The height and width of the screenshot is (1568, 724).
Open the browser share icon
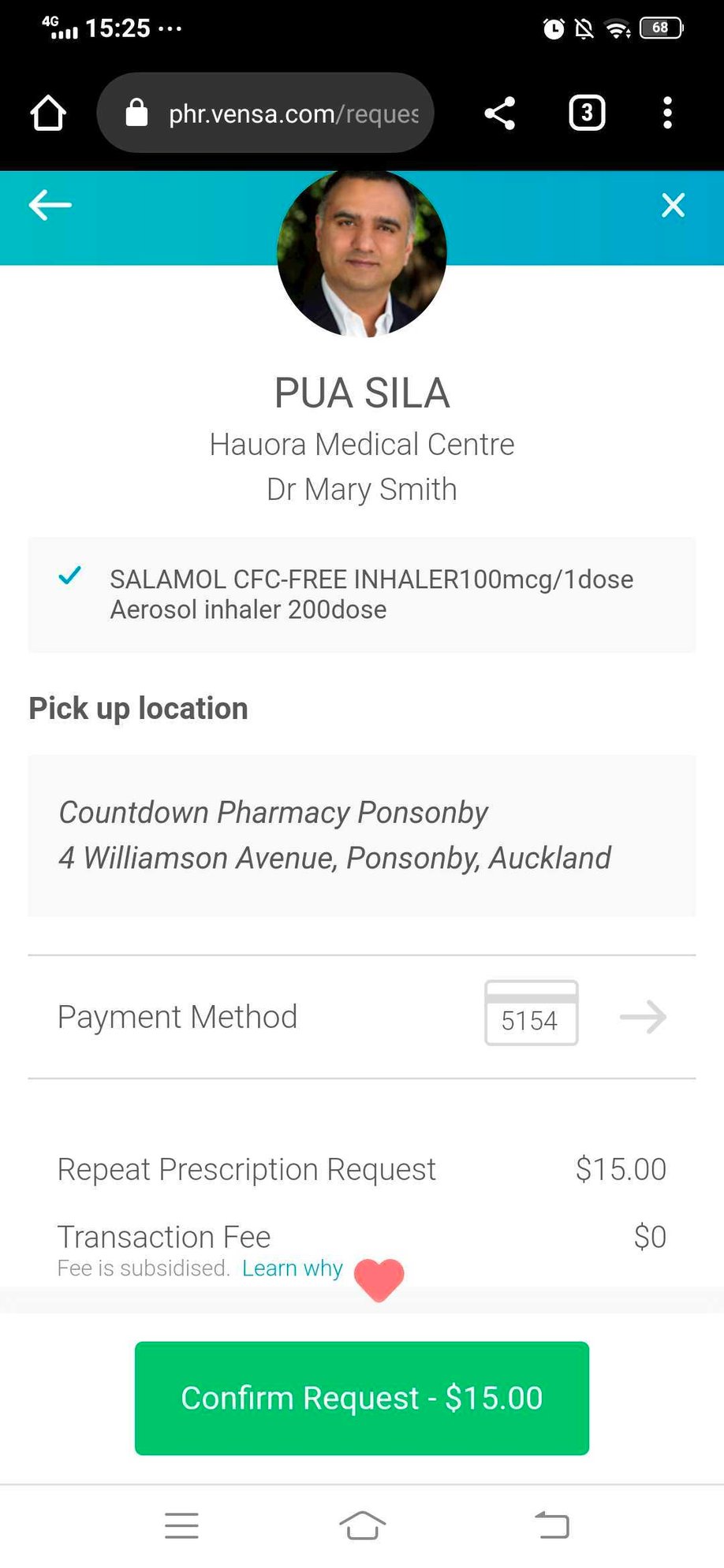[x=499, y=112]
